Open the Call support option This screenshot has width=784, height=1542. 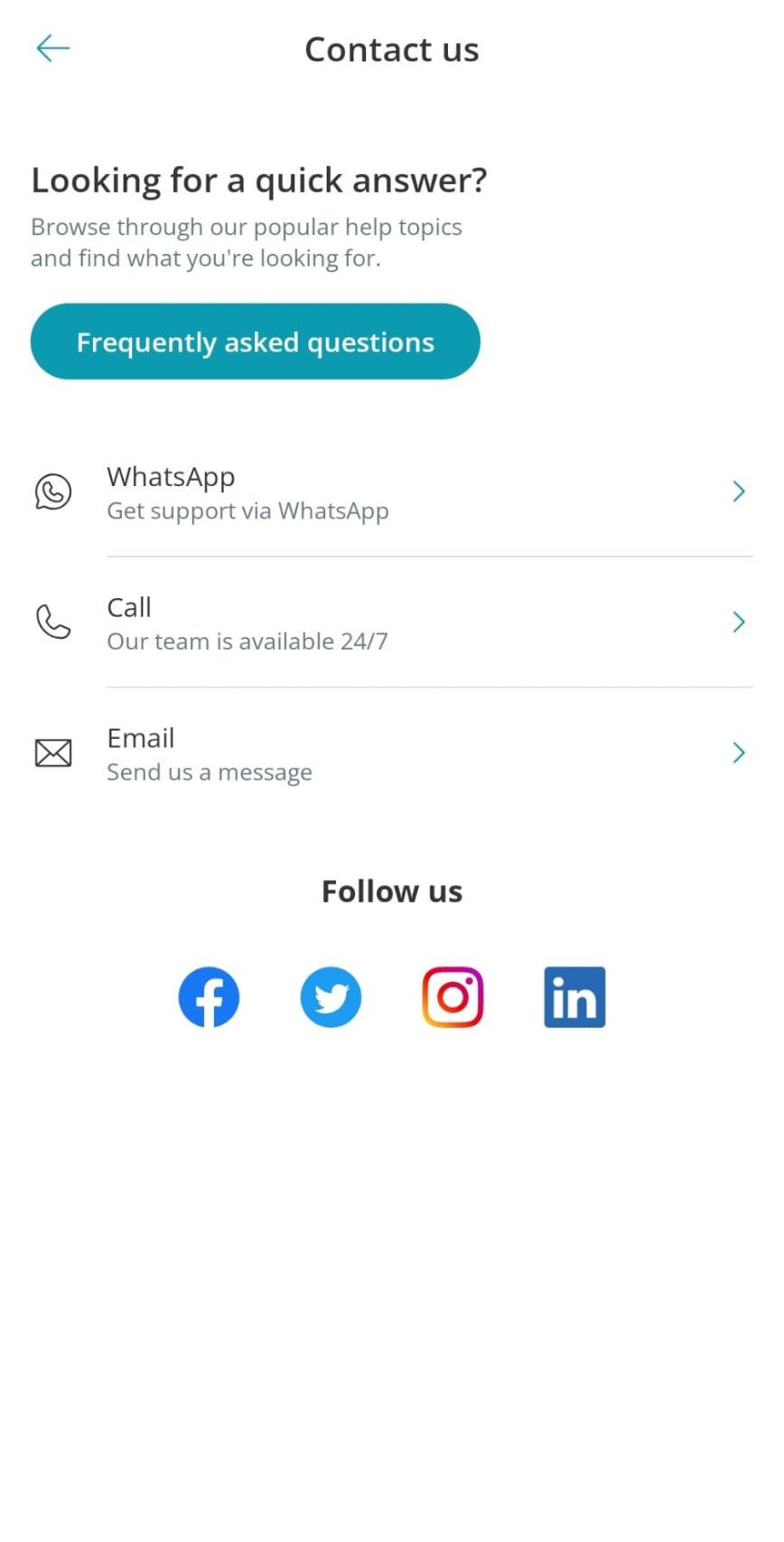392,623
